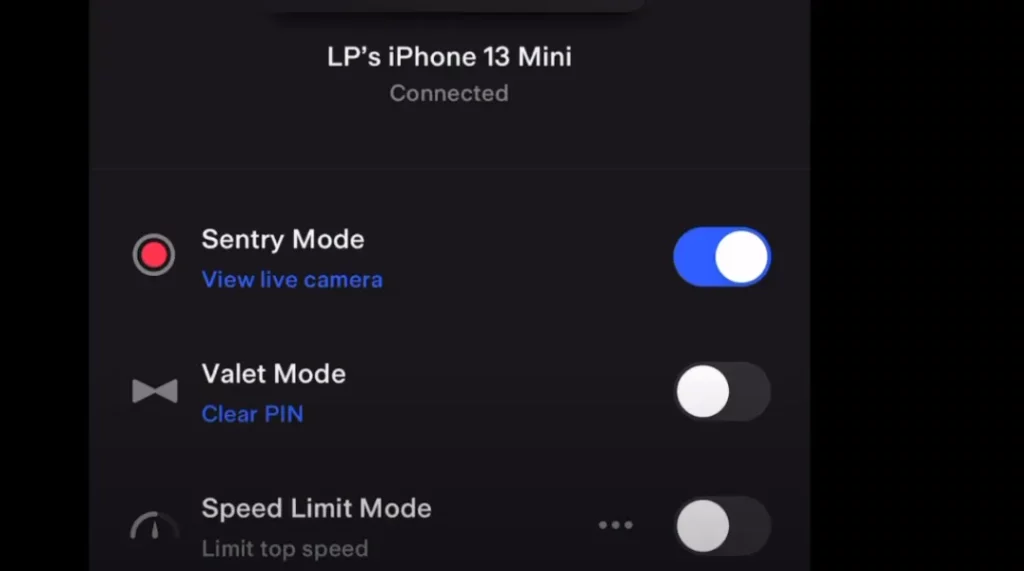Tap the Clear PIN link
1024x571 pixels.
click(x=252, y=414)
